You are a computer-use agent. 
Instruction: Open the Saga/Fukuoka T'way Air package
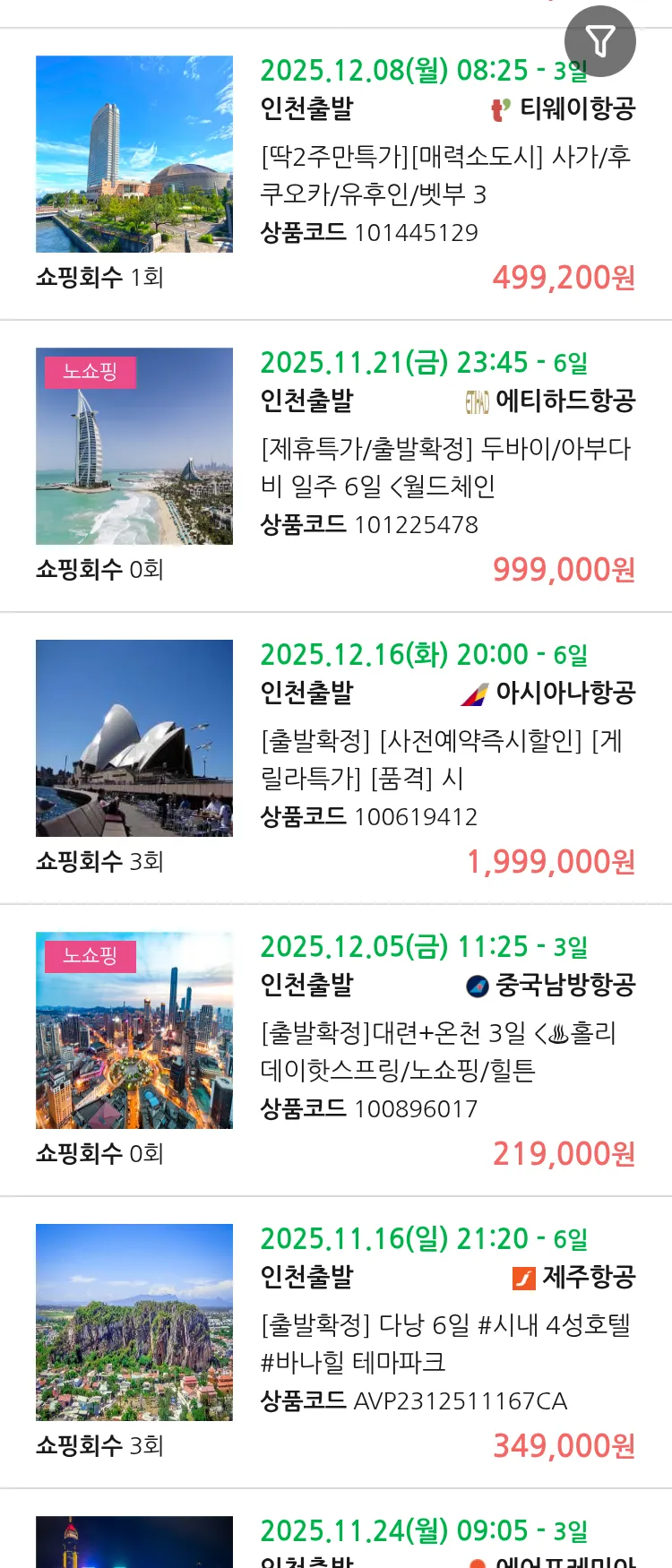445,175
